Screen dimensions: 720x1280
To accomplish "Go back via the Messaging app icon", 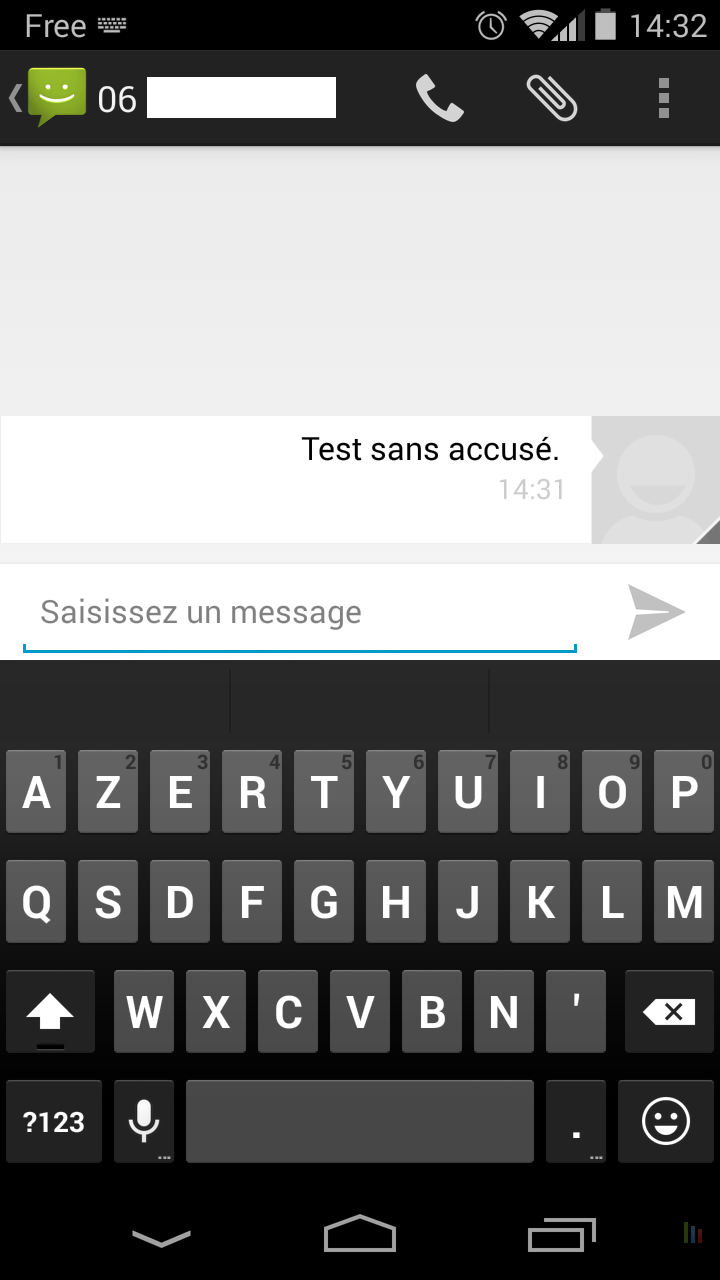I will pyautogui.click(x=50, y=98).
